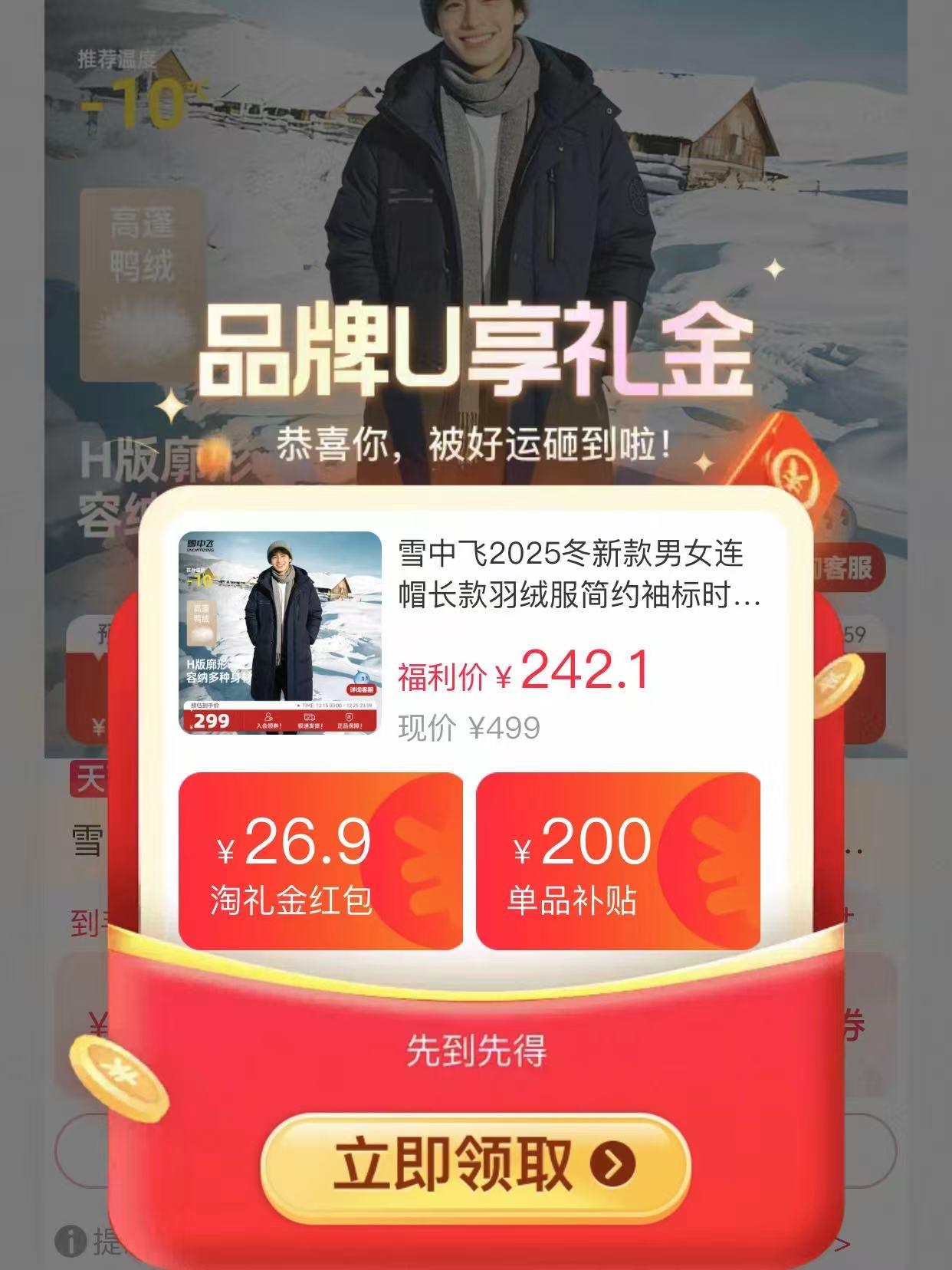The image size is (952, 1270).
Task: Click the blue mascot bubble on the product photo
Action: point(363,676)
